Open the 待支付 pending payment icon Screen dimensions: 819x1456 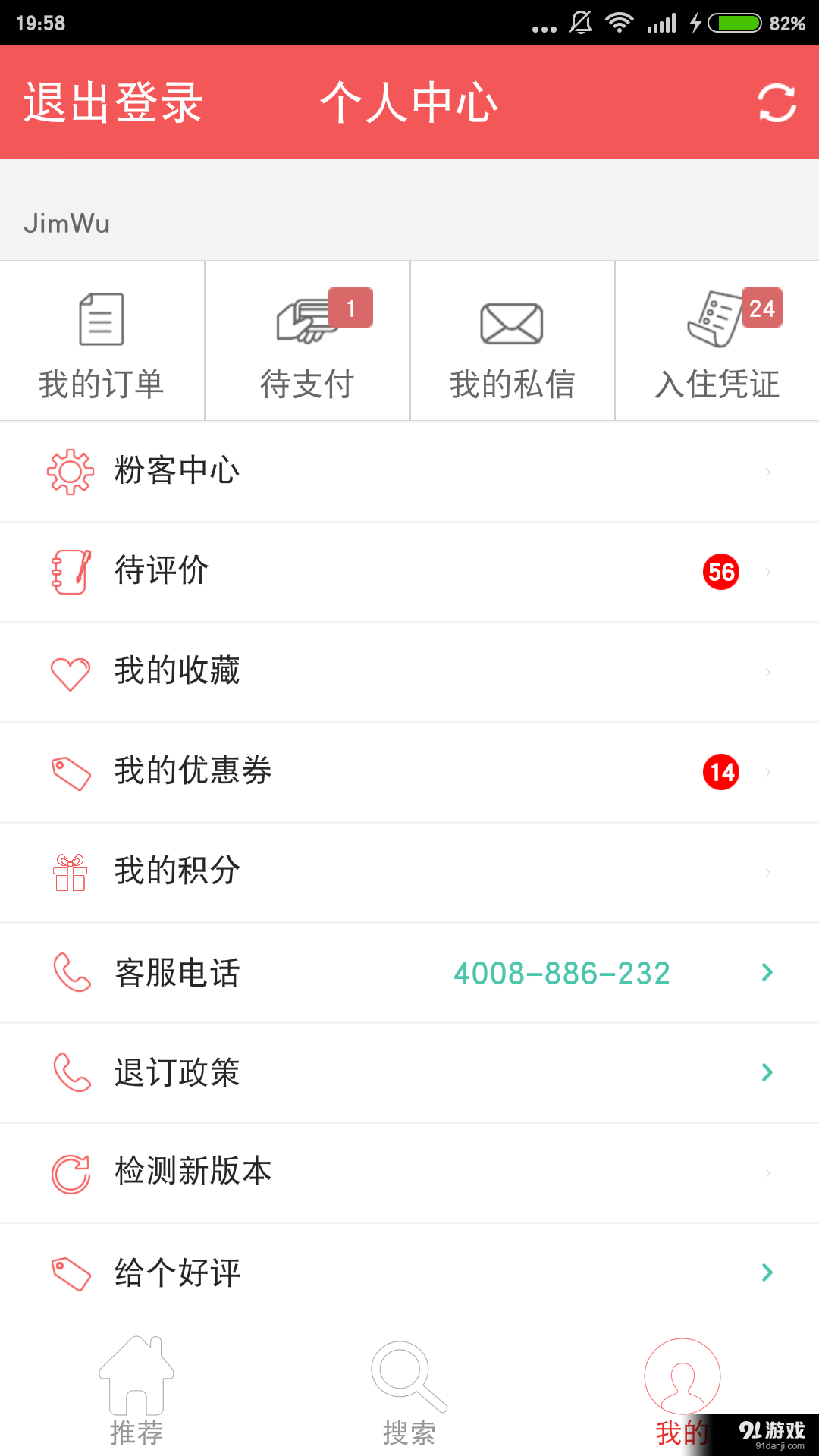303,322
